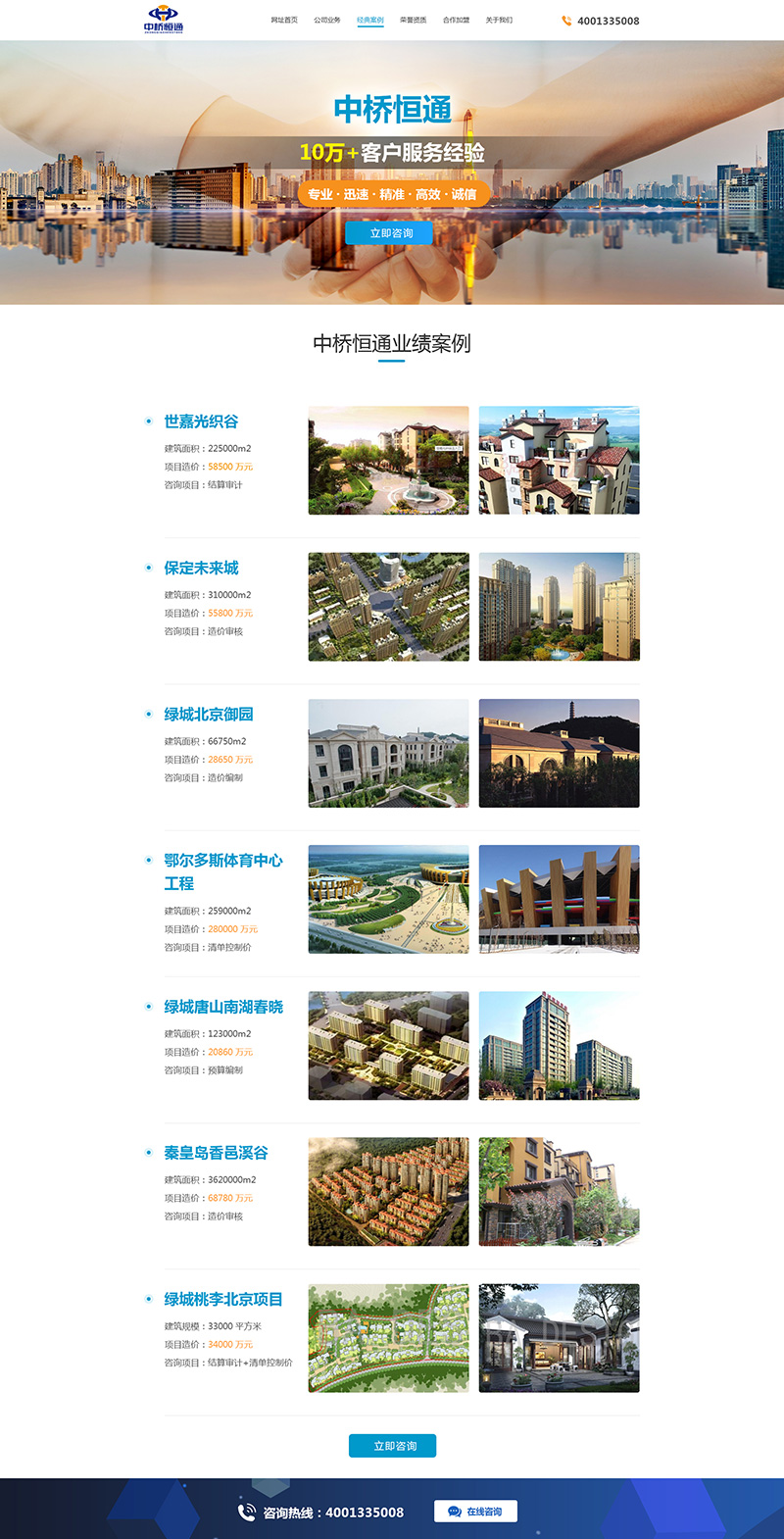This screenshot has height=1539, width=784.
Task: Tap the 立即咨询 button on the banner
Action: pyautogui.click(x=391, y=233)
